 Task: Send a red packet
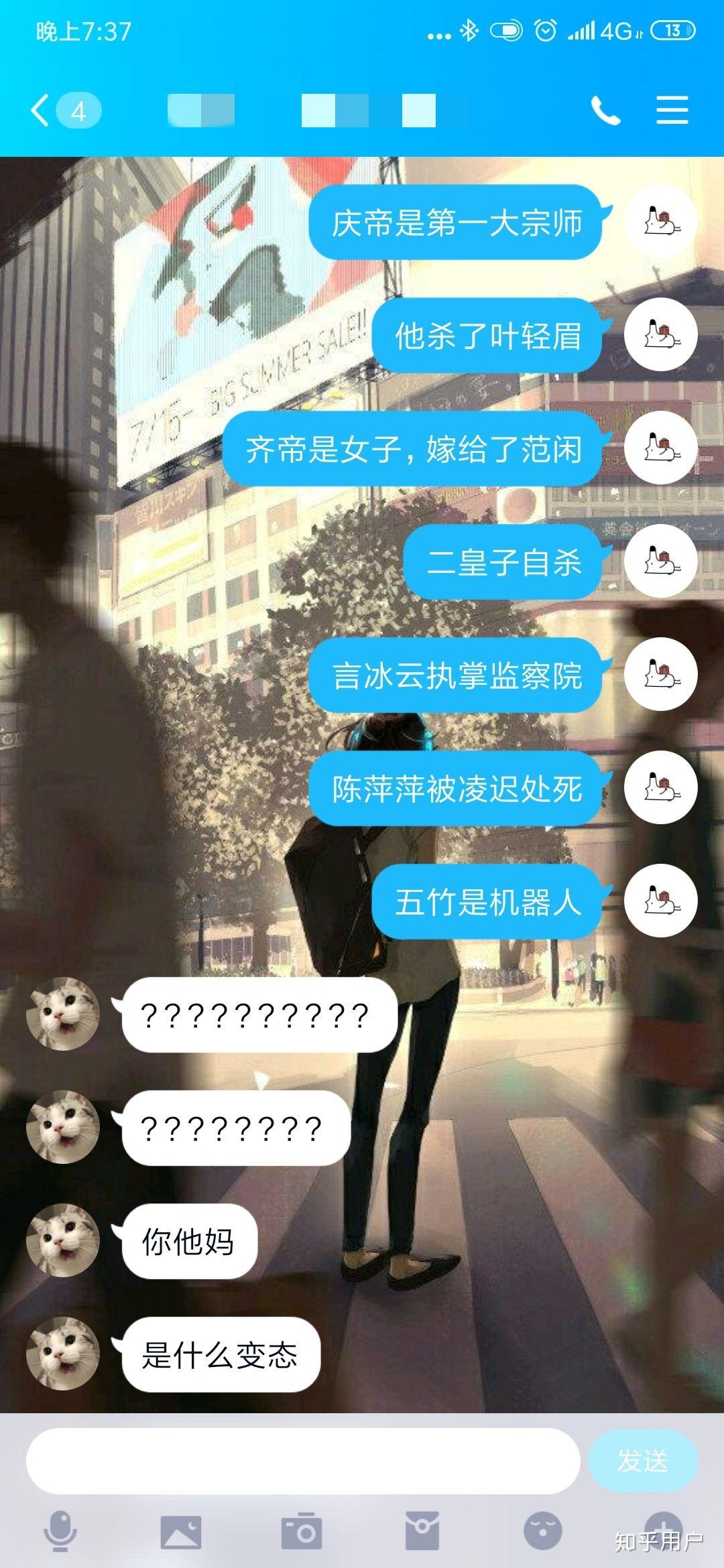pos(422,1531)
